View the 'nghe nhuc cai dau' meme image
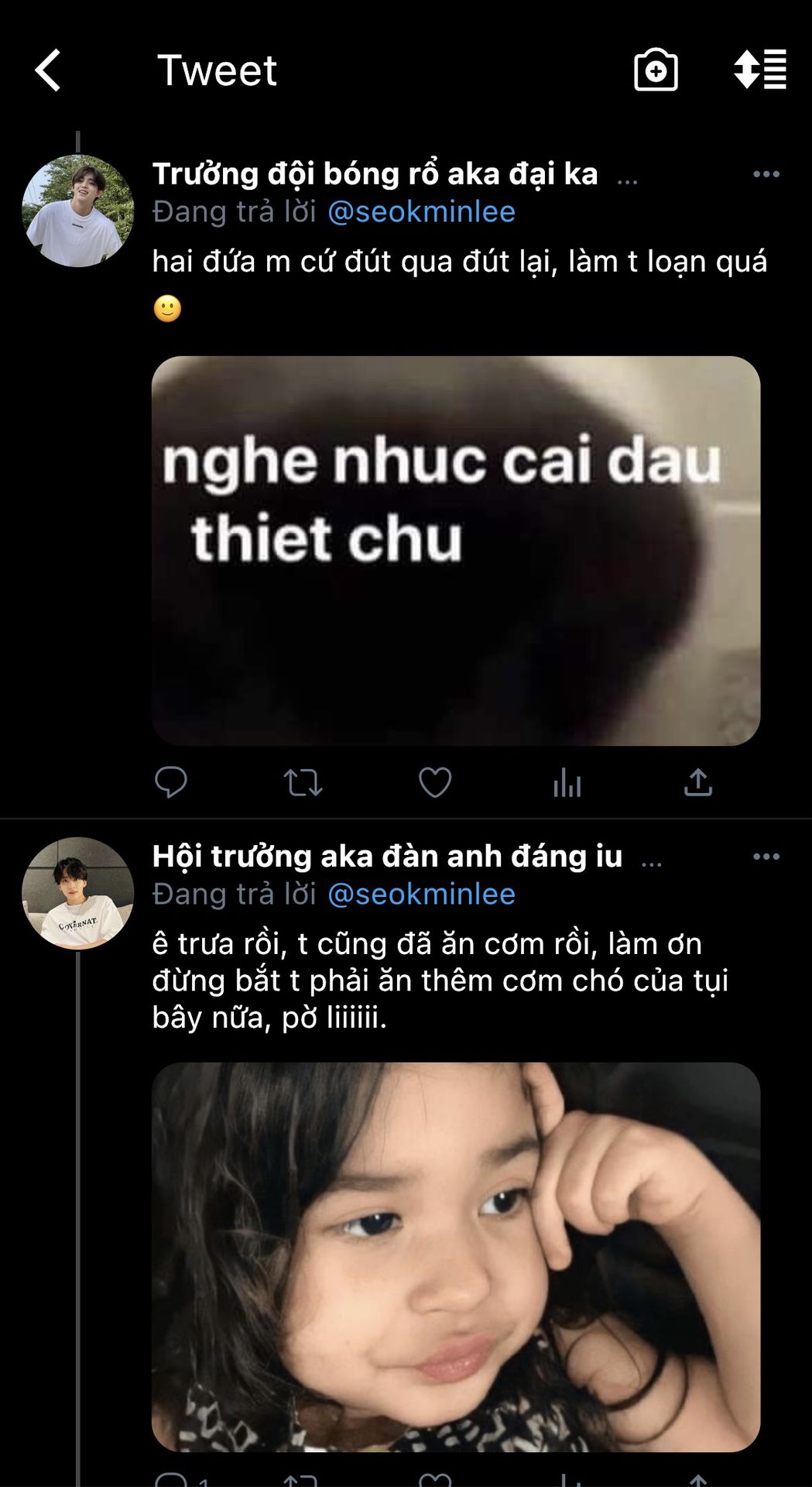The width and height of the screenshot is (812, 1487). (x=456, y=551)
